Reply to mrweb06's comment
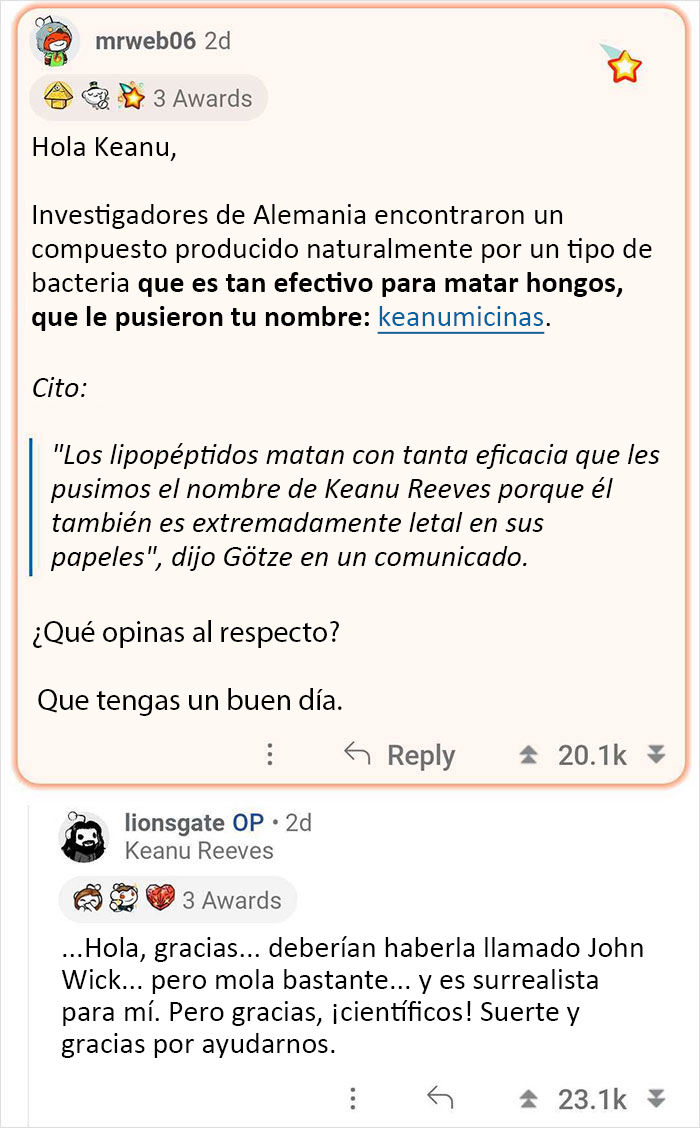The width and height of the screenshot is (700, 1128). pyautogui.click(x=399, y=755)
